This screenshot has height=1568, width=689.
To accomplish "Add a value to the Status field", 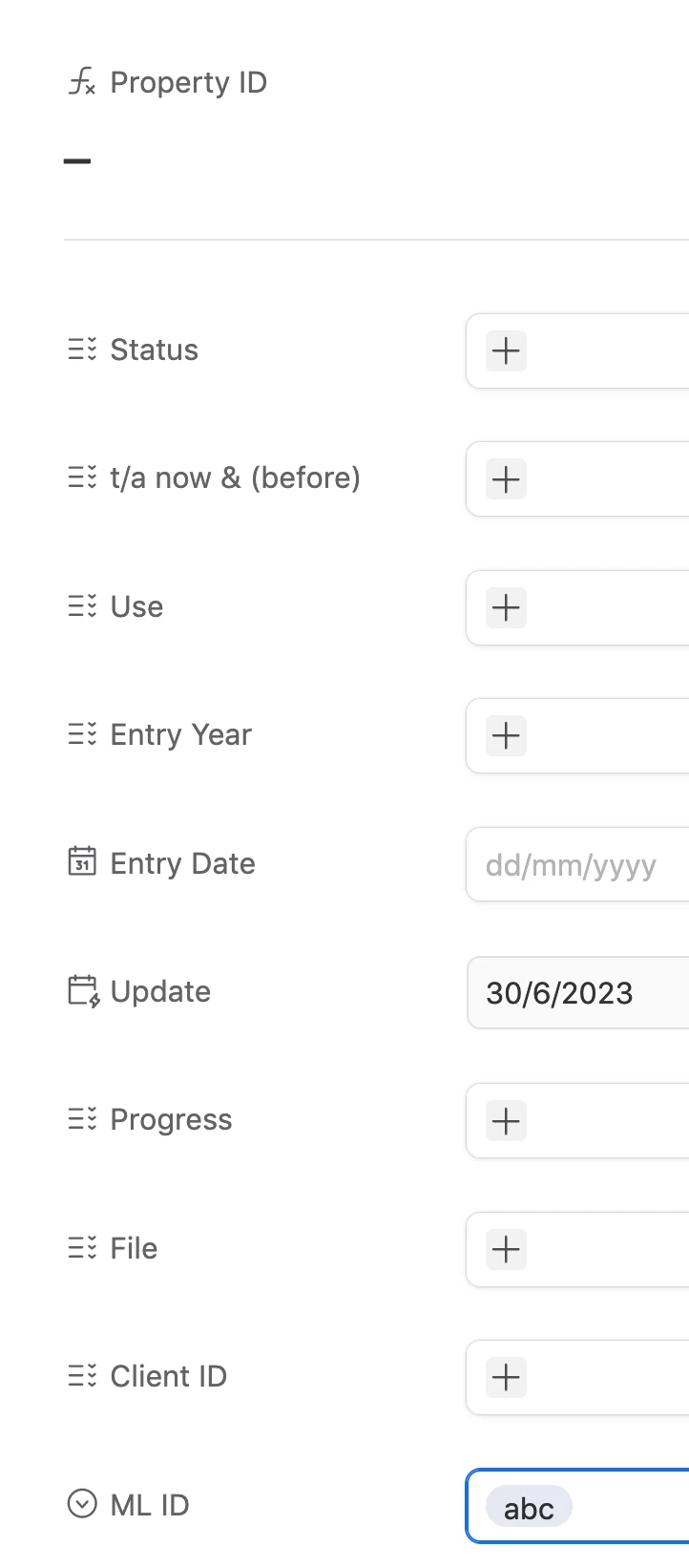I will click(x=506, y=351).
